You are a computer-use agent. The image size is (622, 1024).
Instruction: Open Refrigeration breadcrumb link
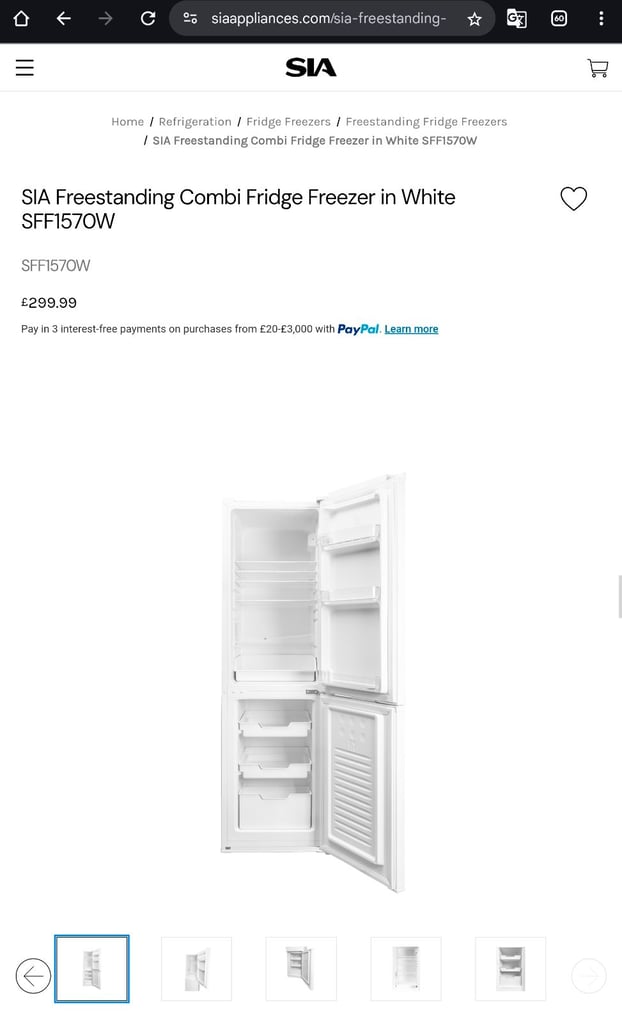coord(195,121)
